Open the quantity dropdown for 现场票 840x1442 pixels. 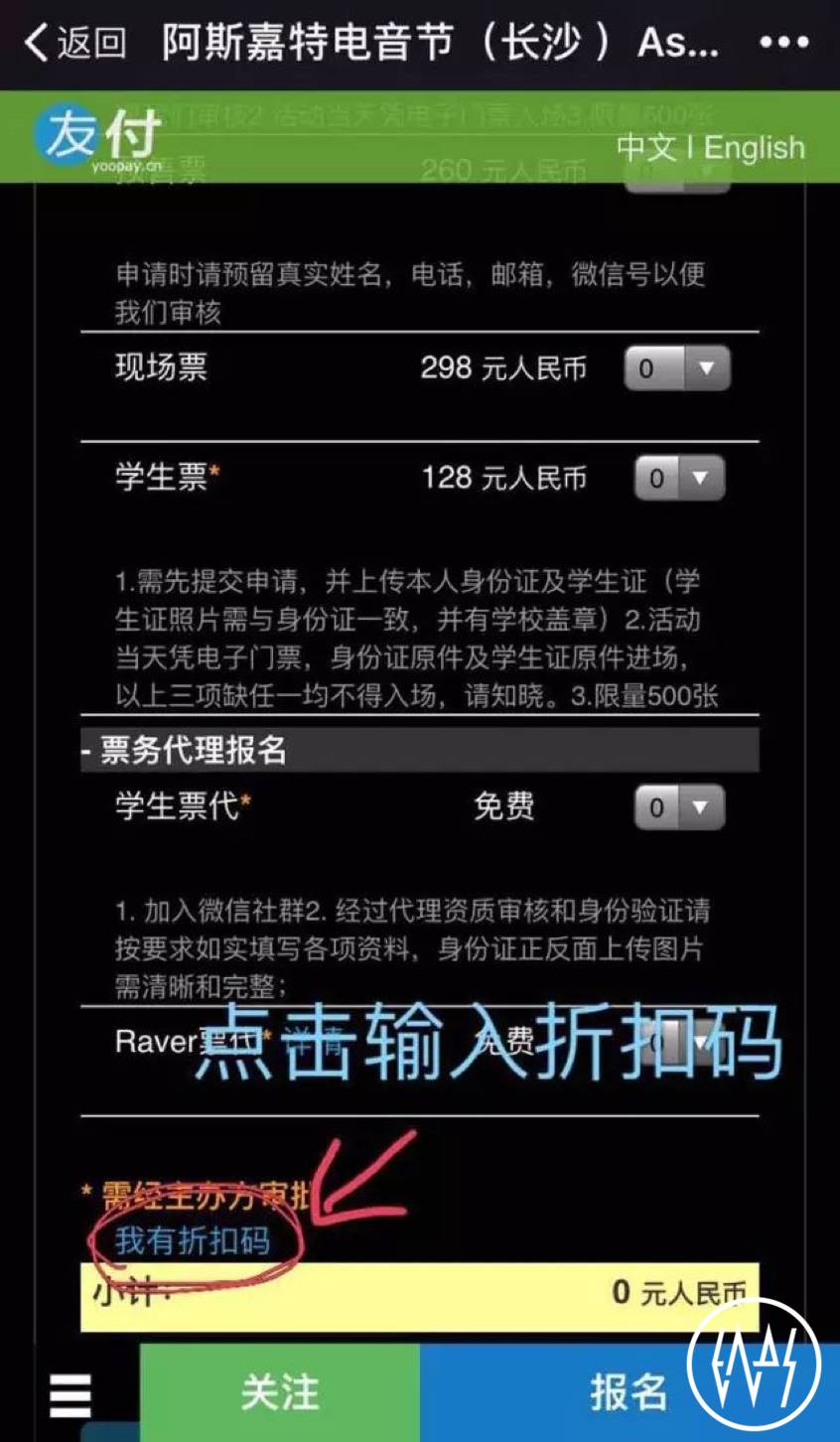pos(677,368)
